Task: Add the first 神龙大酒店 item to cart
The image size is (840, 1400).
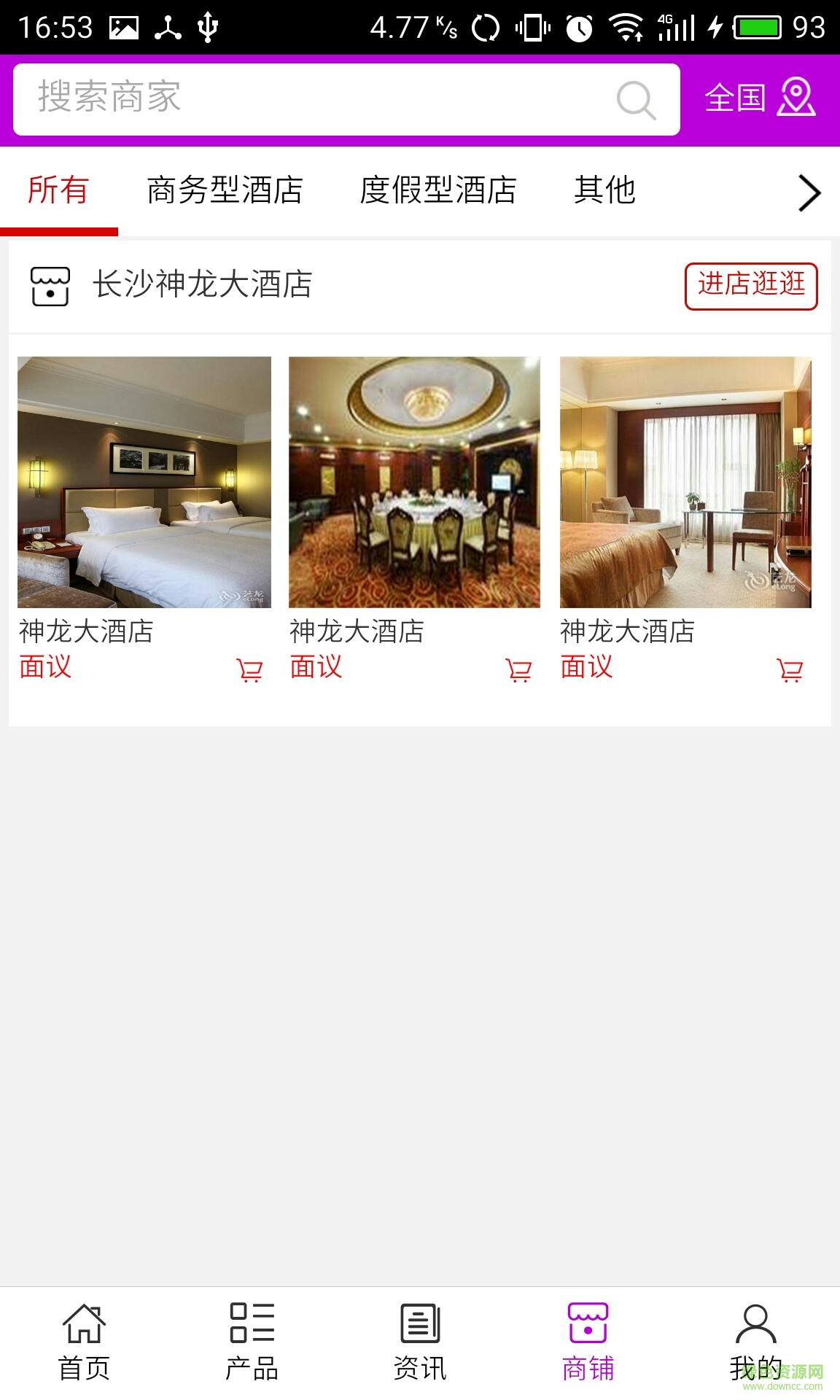Action: point(250,672)
